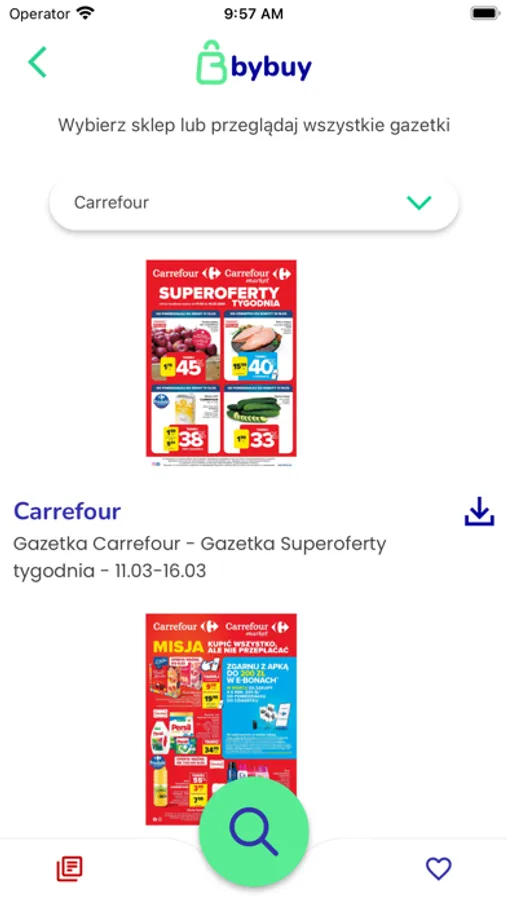Download the Superoferty tygodnia flyer
The width and height of the screenshot is (507, 900).
(479, 511)
